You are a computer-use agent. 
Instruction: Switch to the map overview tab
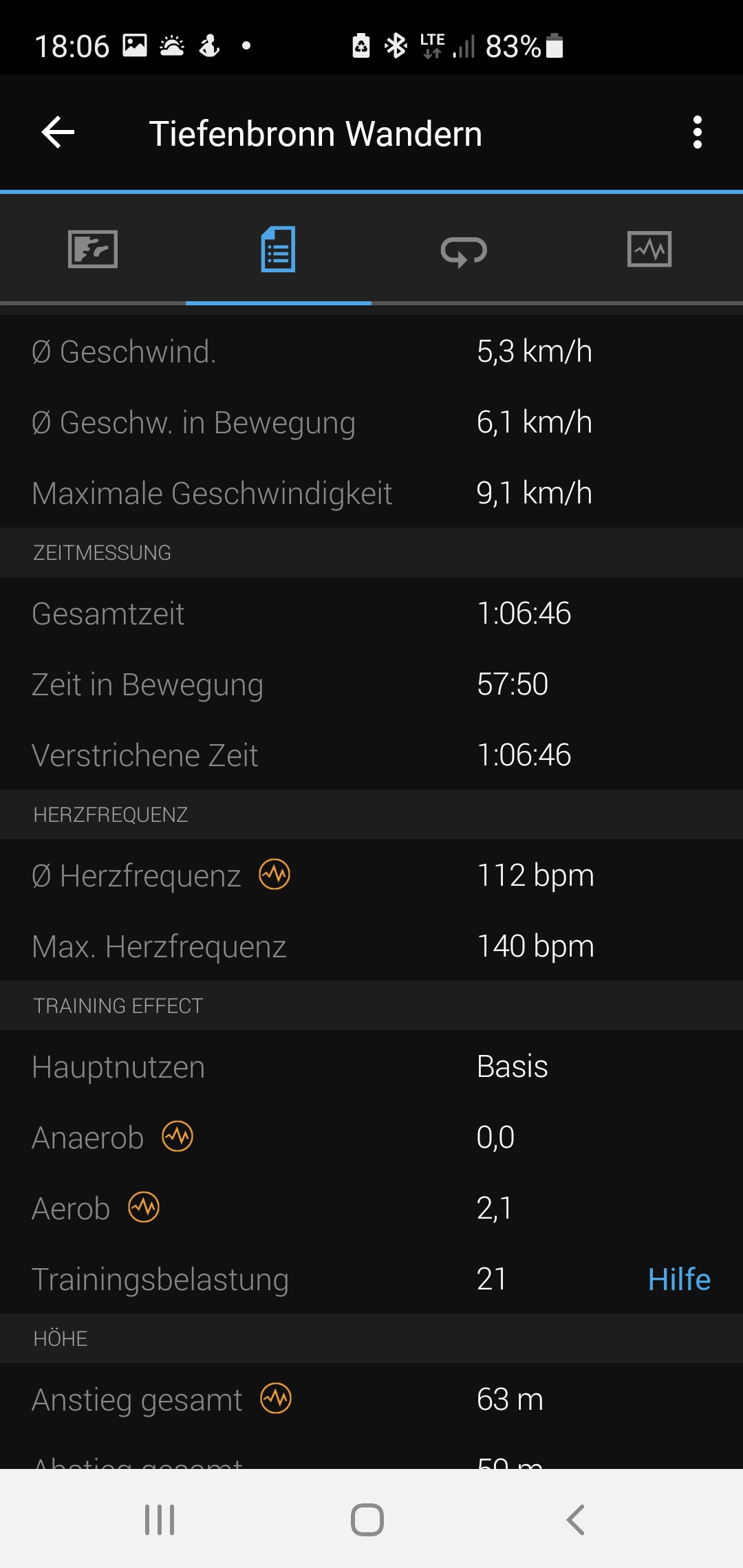click(93, 249)
